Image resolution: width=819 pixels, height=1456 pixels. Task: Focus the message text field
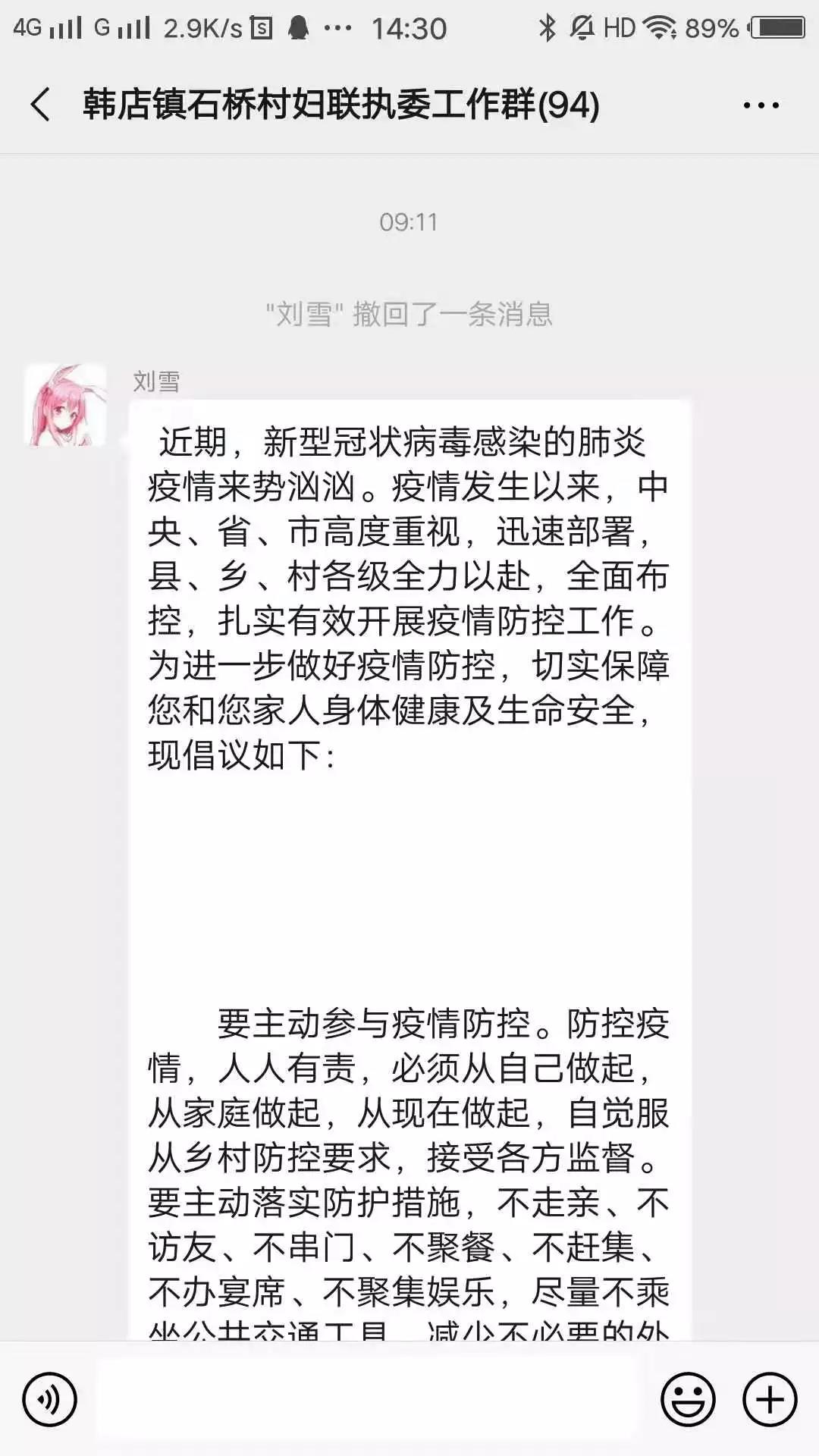point(368,1399)
